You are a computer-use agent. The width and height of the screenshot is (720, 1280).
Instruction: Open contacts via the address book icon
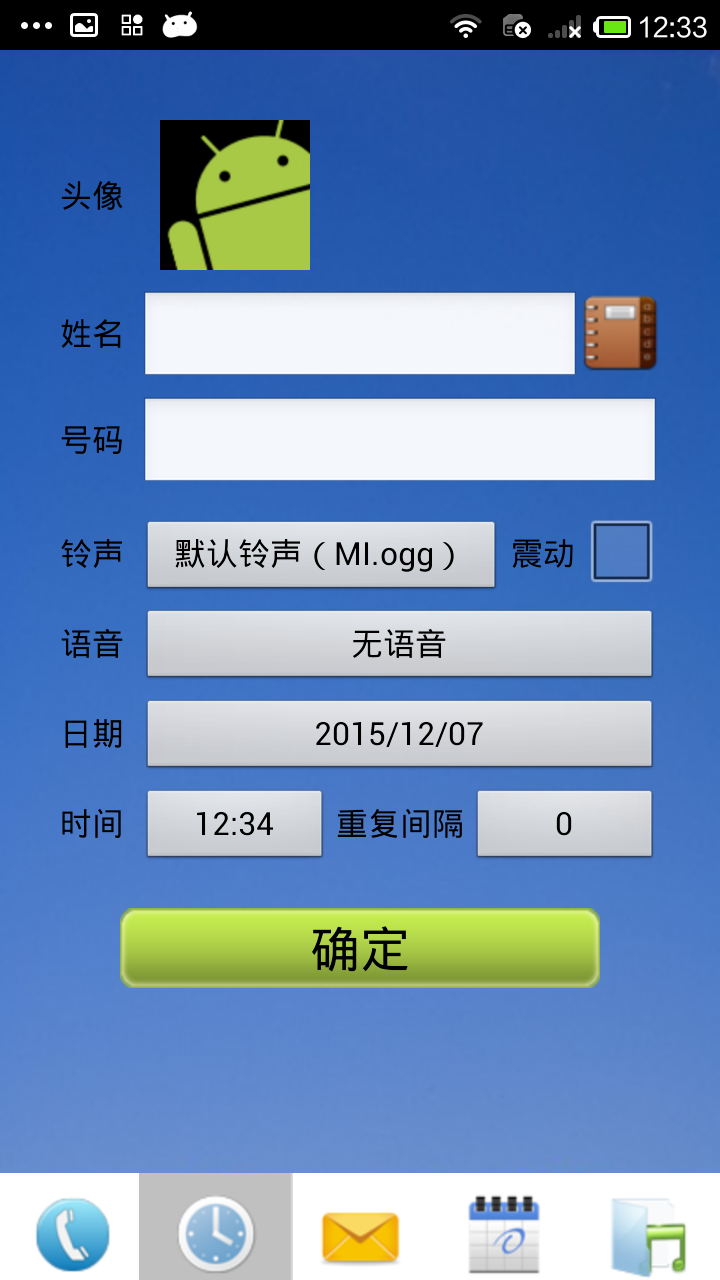click(620, 333)
